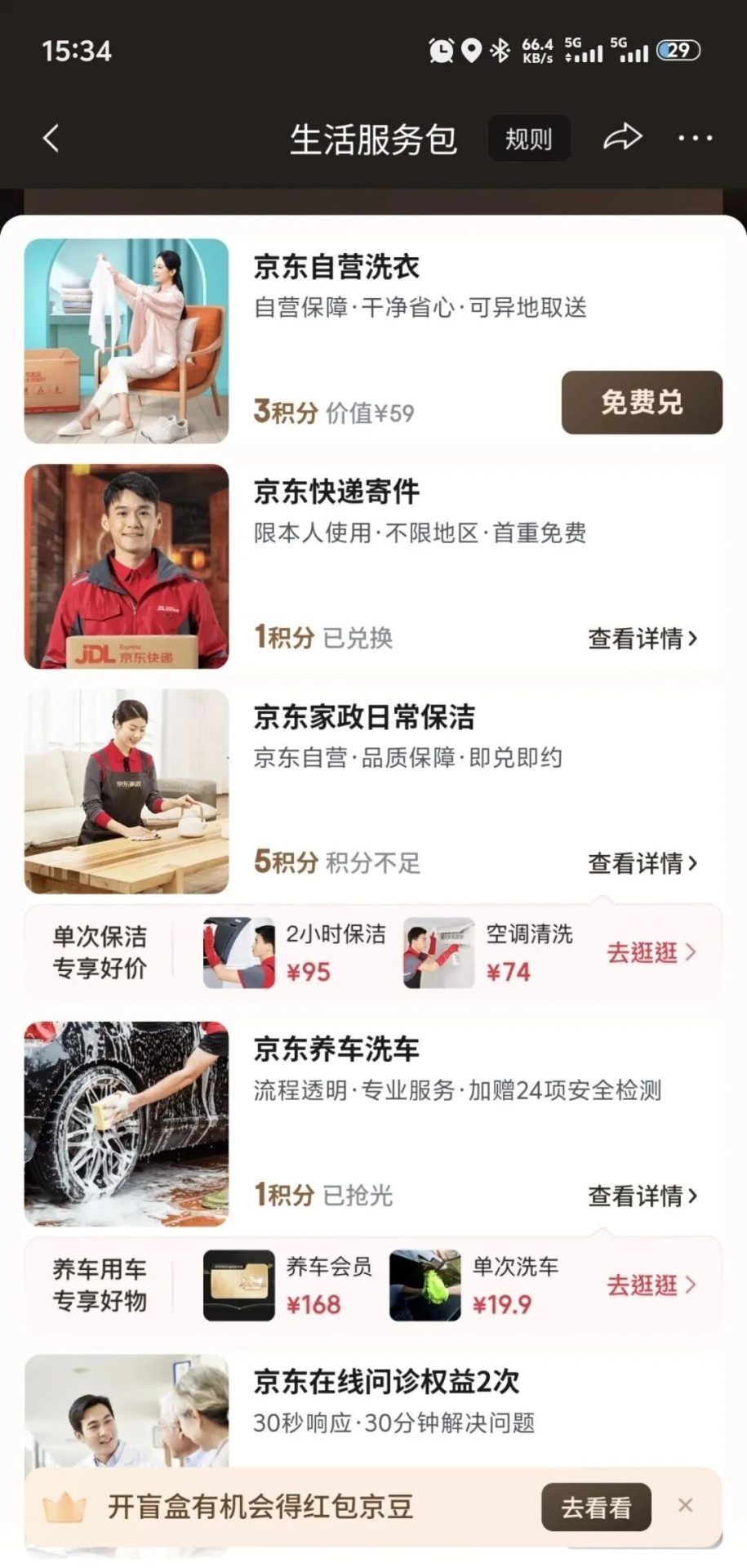Open the 2小时保洁 ¥95 offer

[296, 953]
